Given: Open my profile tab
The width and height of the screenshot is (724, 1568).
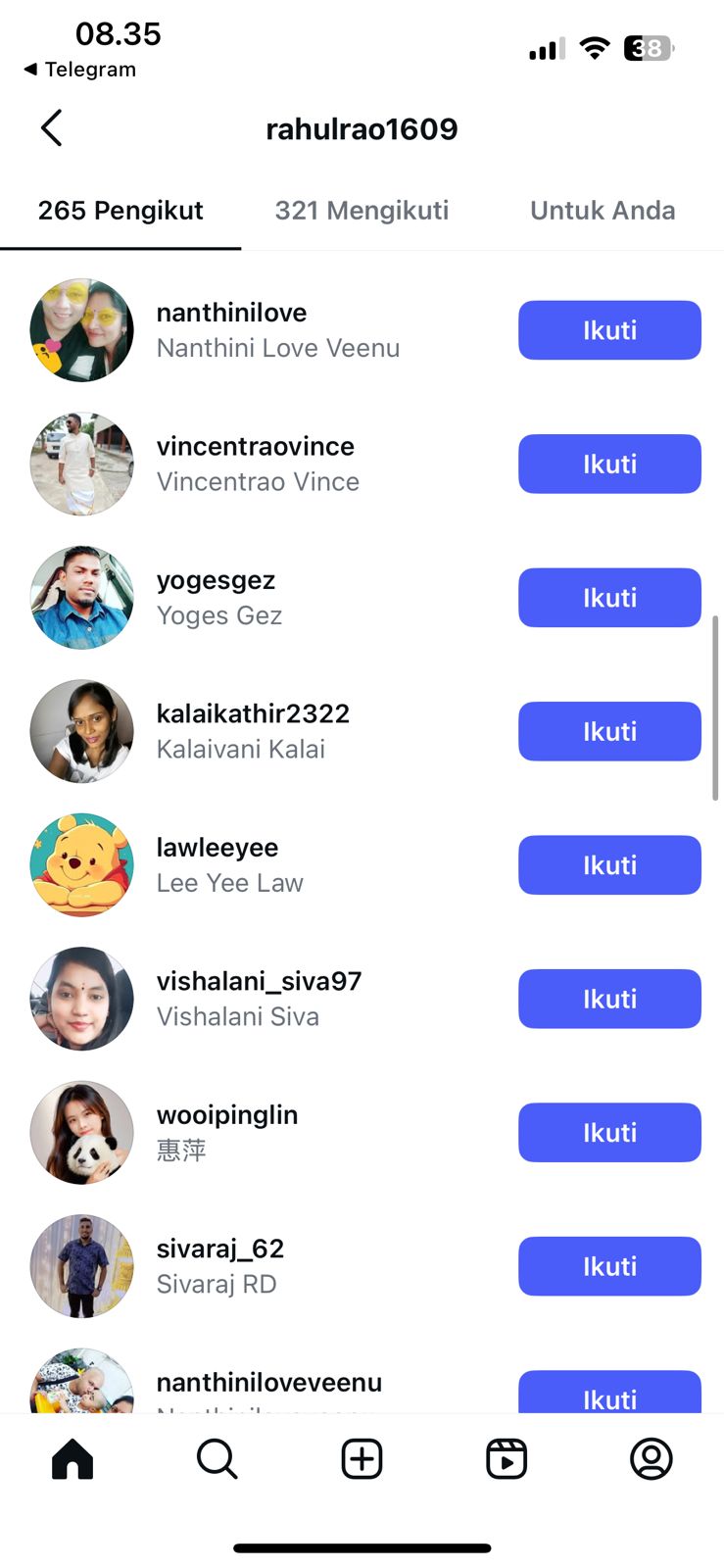Looking at the screenshot, I should click(651, 1459).
